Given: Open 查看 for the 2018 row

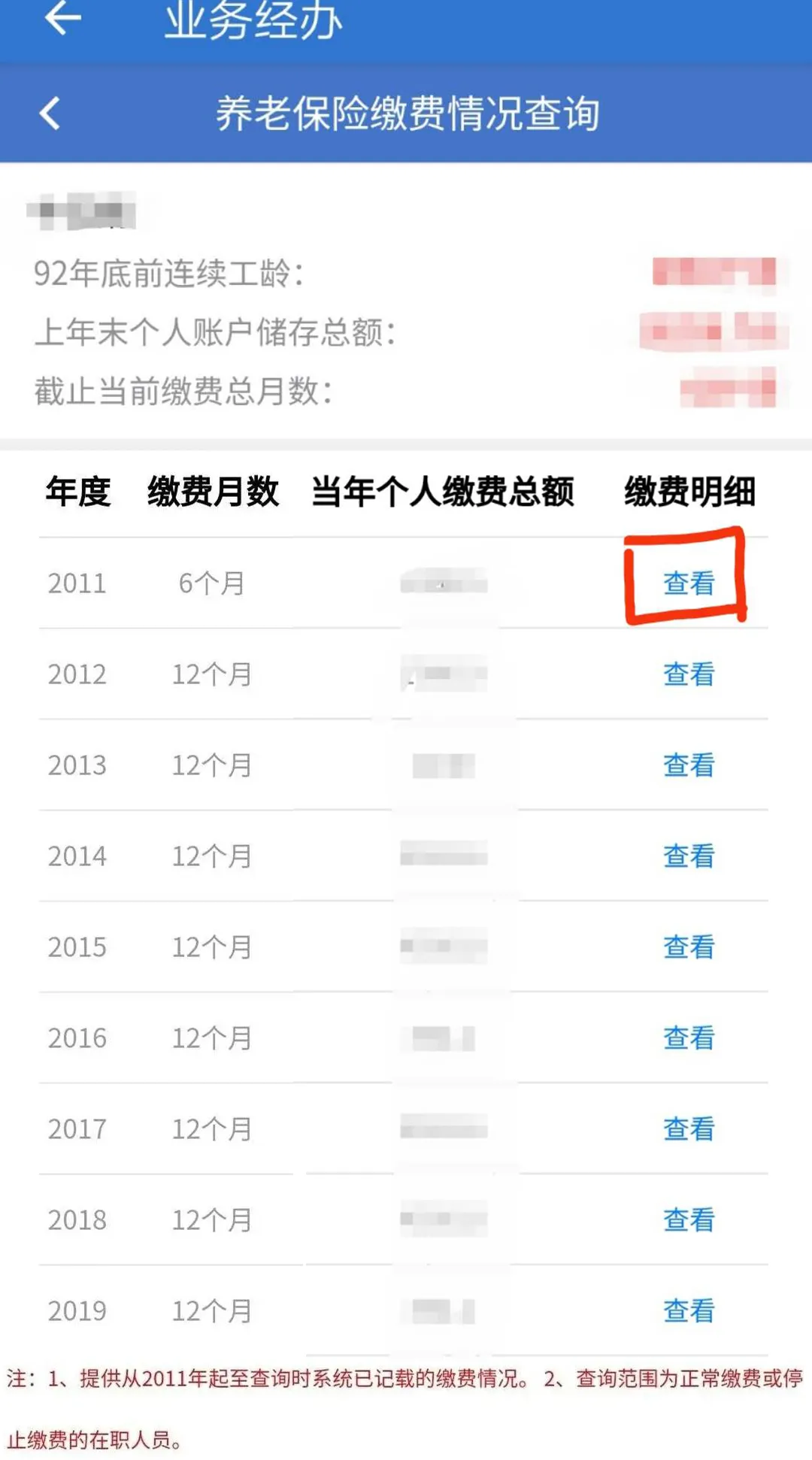Looking at the screenshot, I should [688, 1219].
